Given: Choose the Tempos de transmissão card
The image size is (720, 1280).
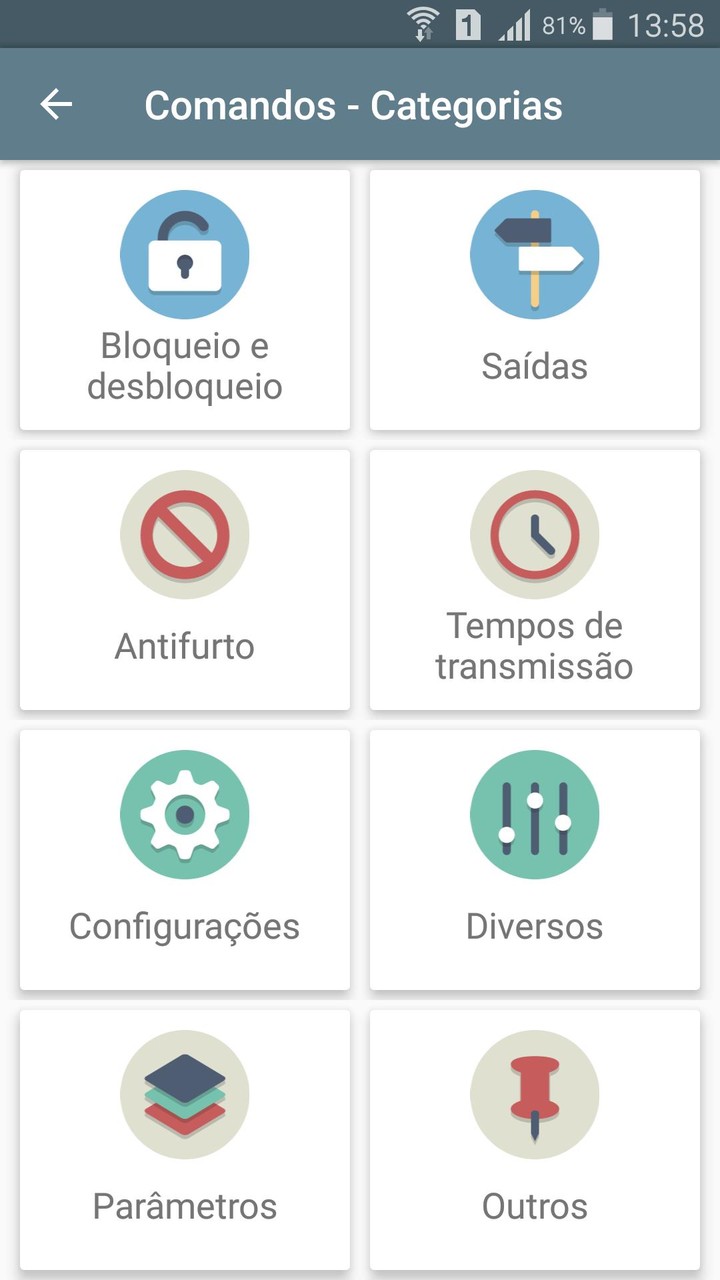Looking at the screenshot, I should [x=535, y=580].
